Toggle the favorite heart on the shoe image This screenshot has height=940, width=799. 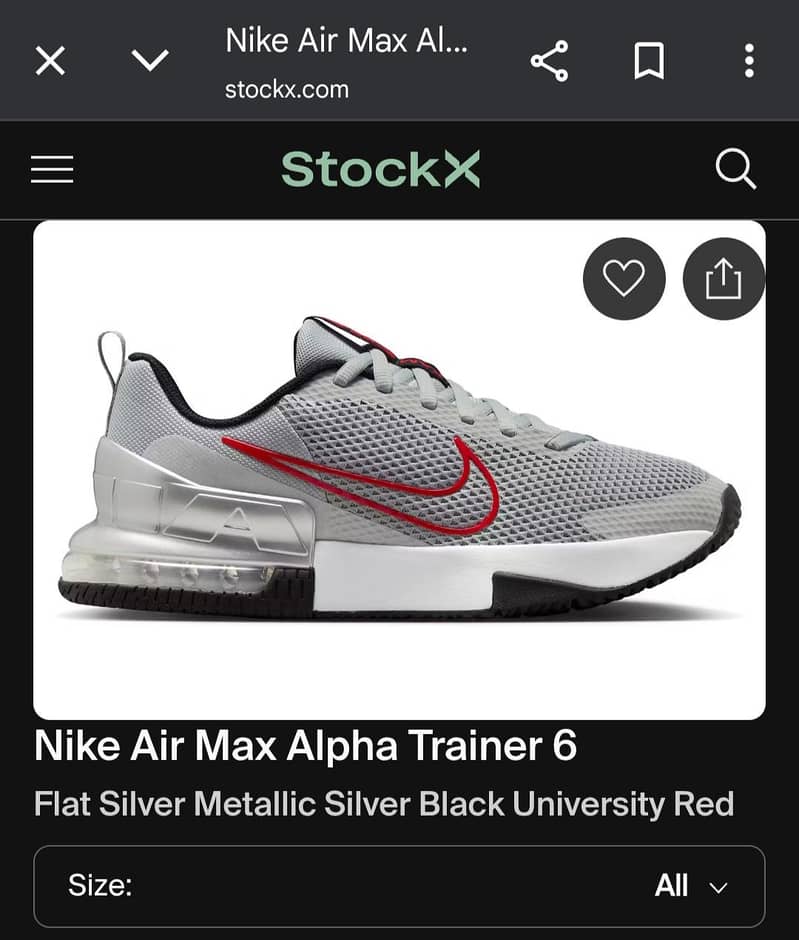(623, 278)
